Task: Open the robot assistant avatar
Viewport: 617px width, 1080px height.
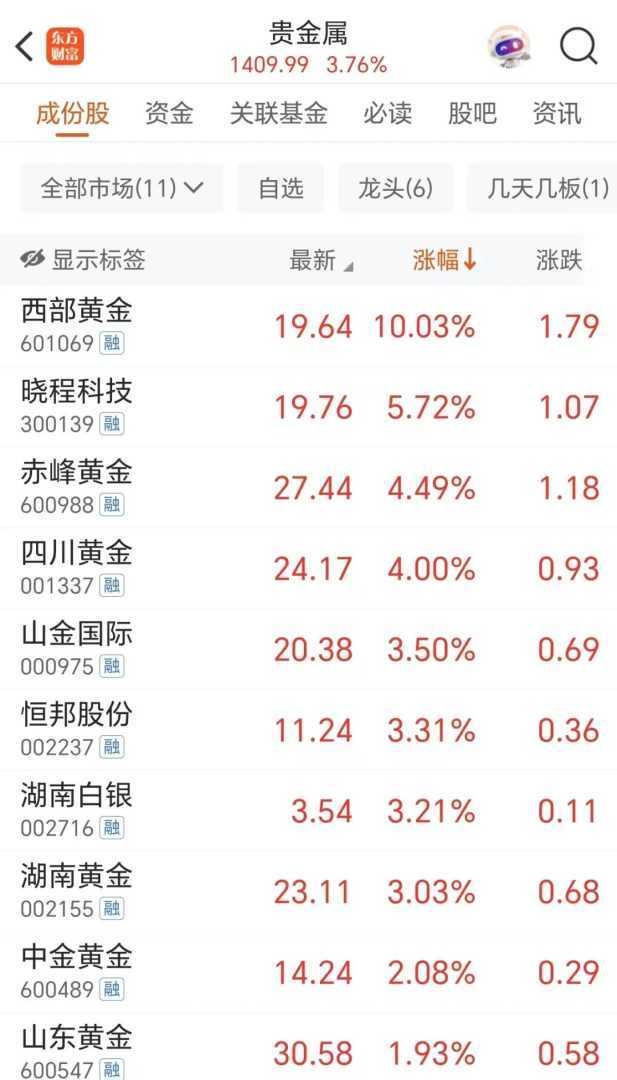Action: pos(509,46)
